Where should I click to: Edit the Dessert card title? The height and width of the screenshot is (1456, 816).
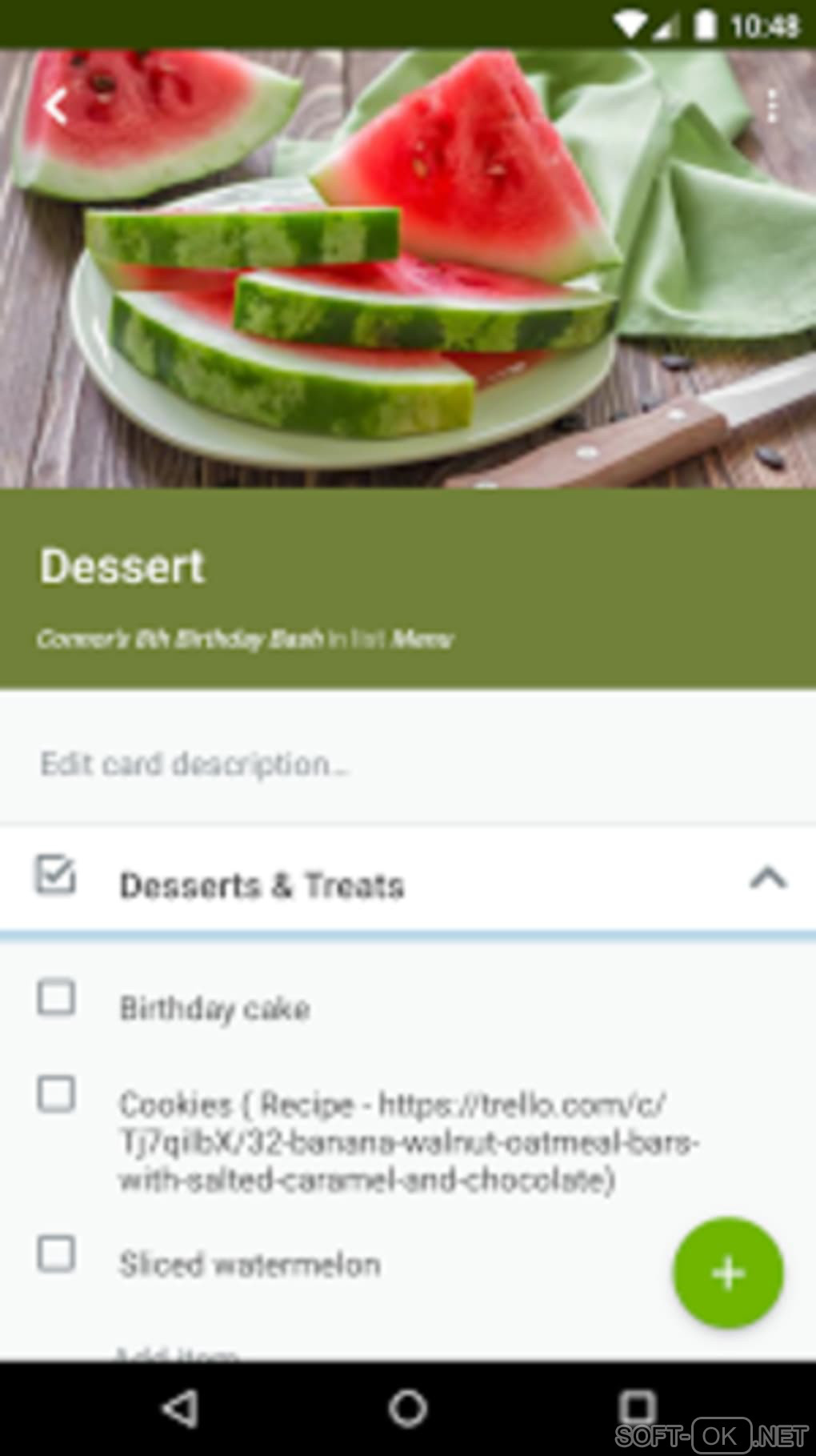(122, 567)
